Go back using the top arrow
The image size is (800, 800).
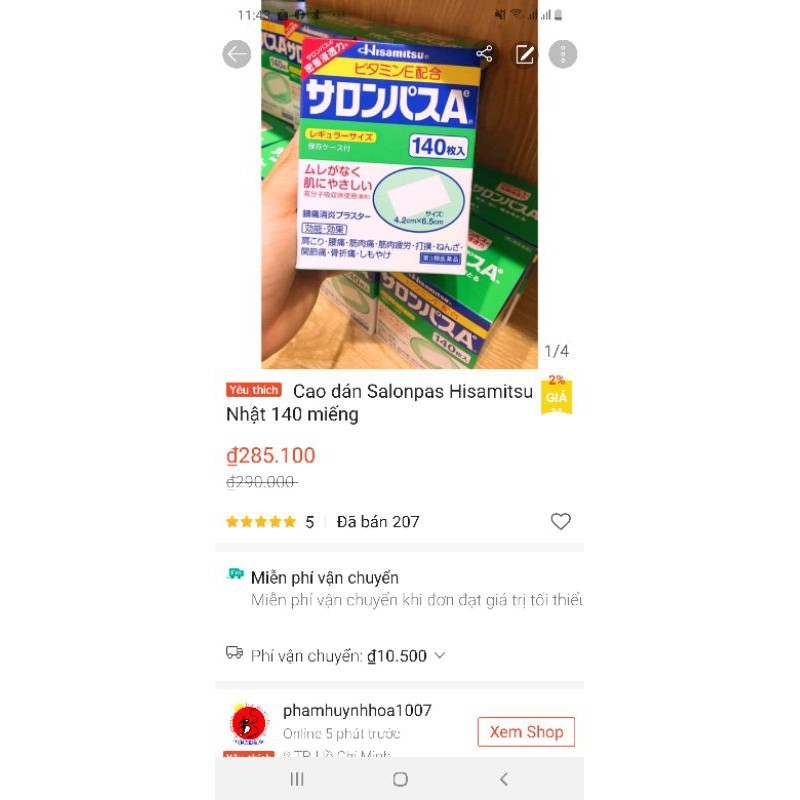[x=237, y=54]
